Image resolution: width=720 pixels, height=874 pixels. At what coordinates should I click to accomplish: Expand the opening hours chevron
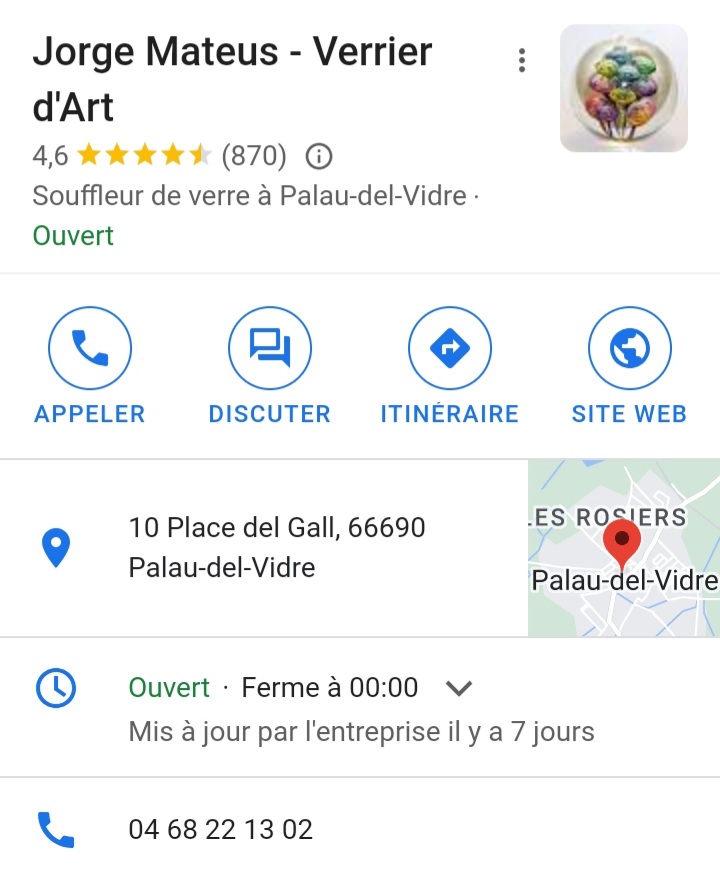coord(458,688)
